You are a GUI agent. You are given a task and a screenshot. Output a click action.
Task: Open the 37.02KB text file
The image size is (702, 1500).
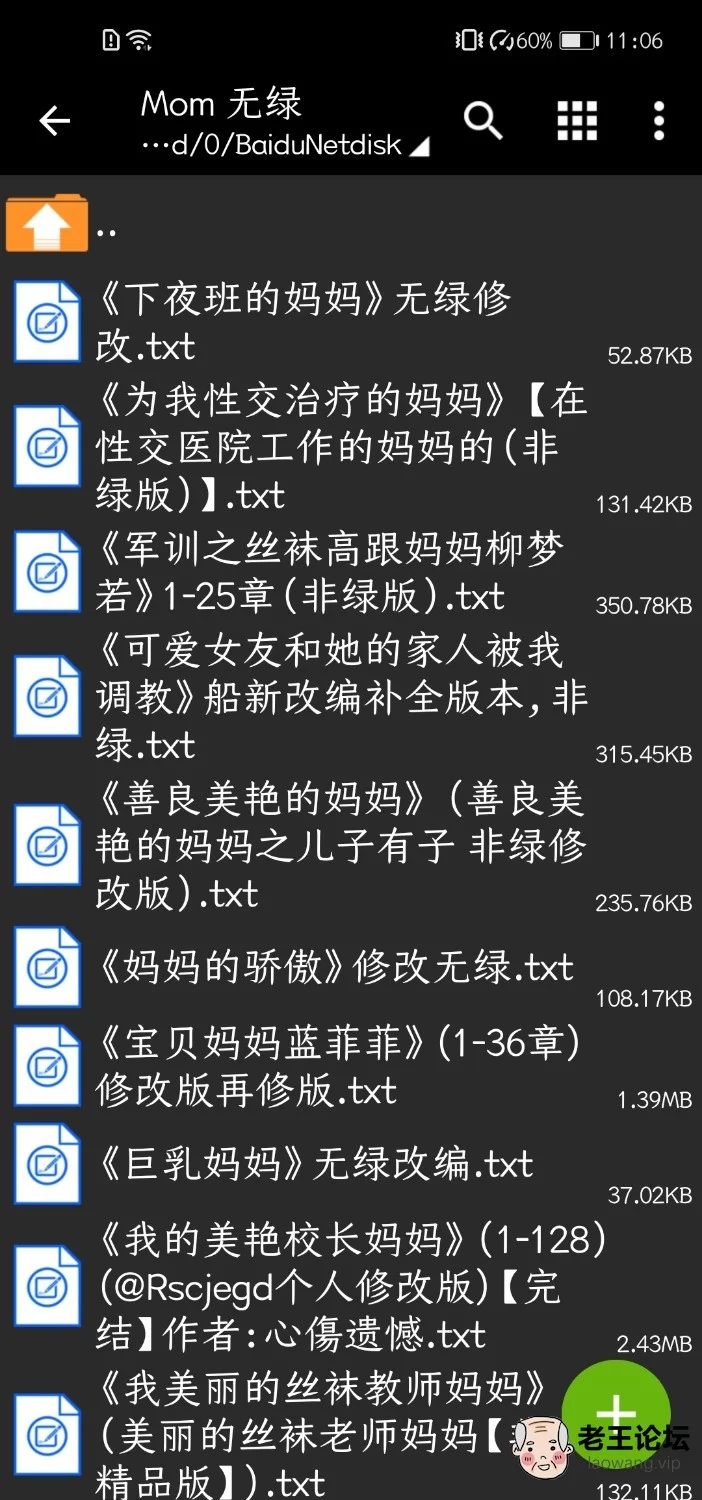tap(351, 1164)
